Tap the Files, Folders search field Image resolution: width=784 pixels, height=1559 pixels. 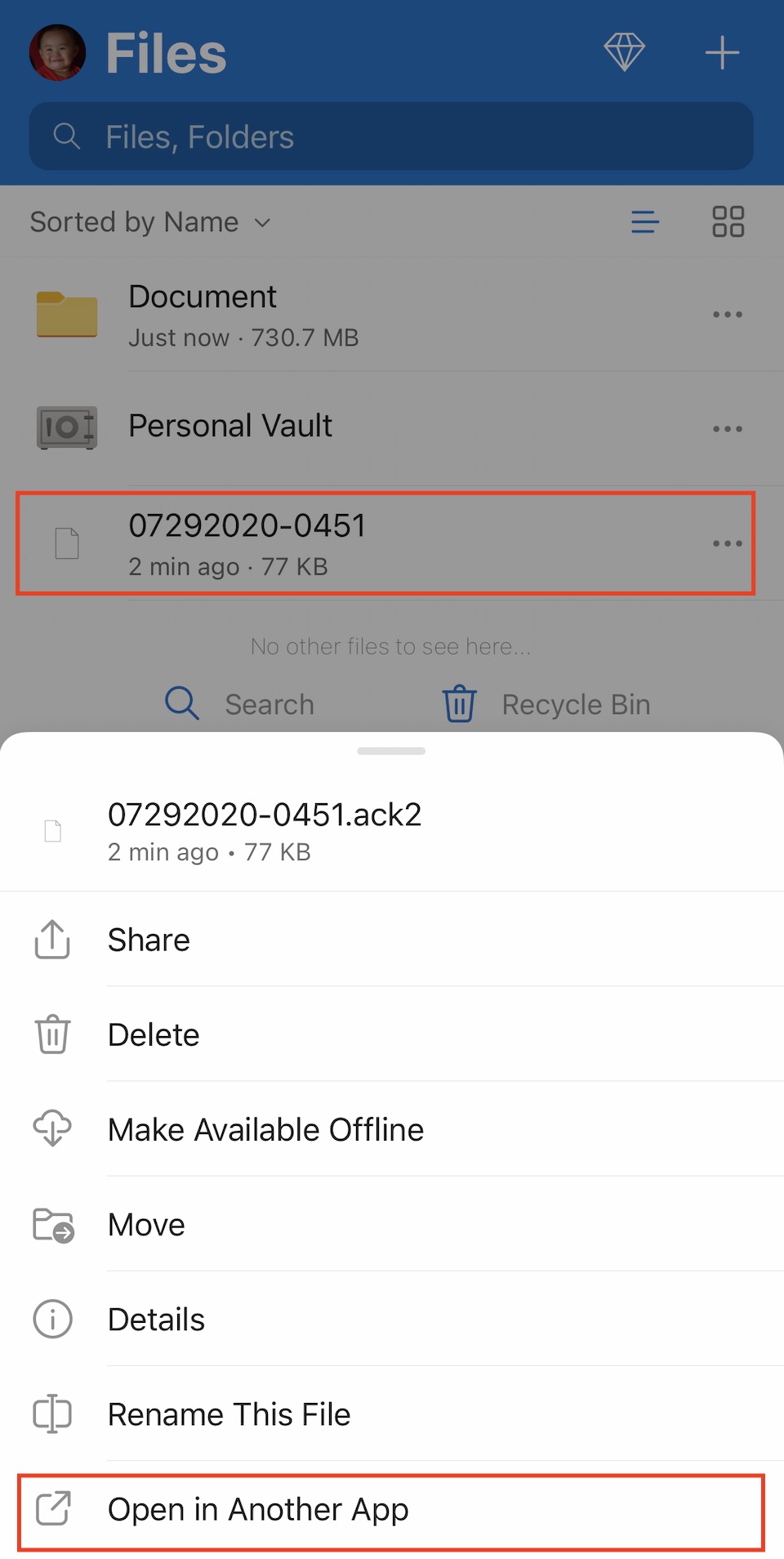click(x=390, y=136)
